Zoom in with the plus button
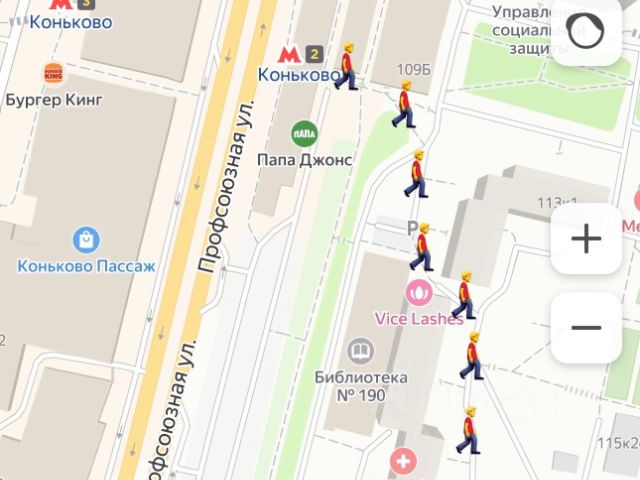 pos(585,239)
